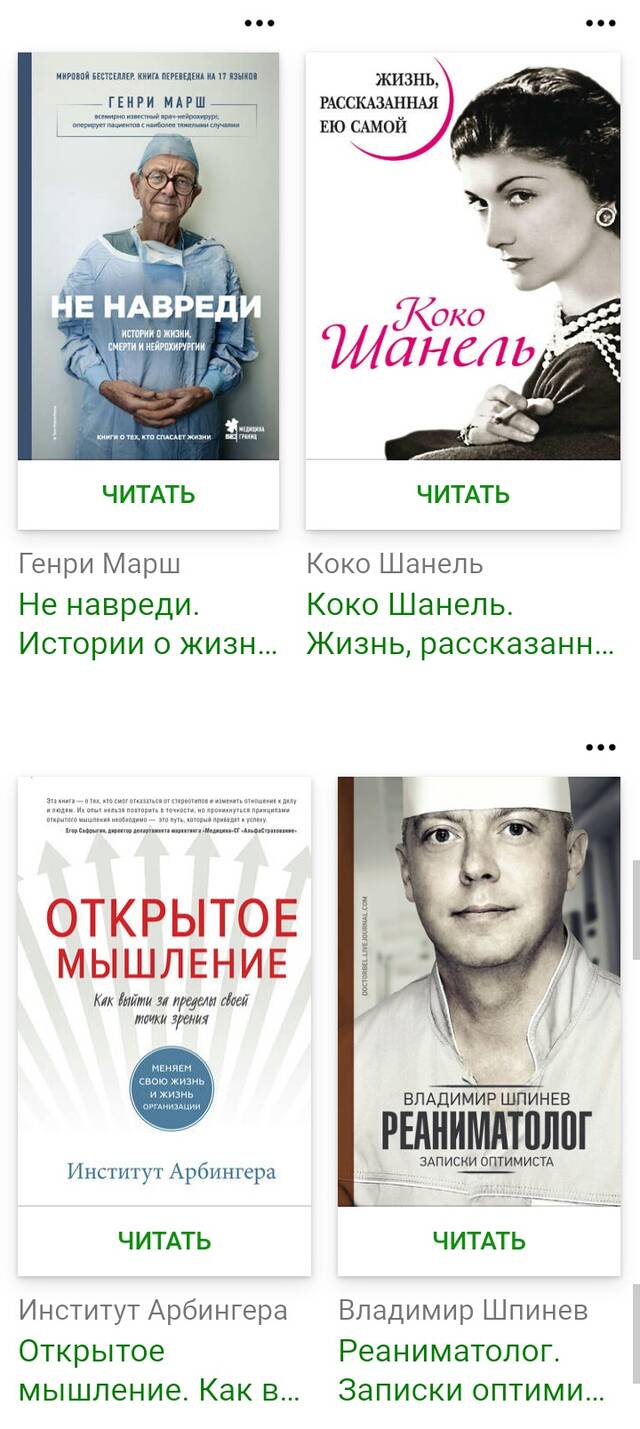View author Генри Марш
This screenshot has height=1429, width=640.
coord(100,564)
